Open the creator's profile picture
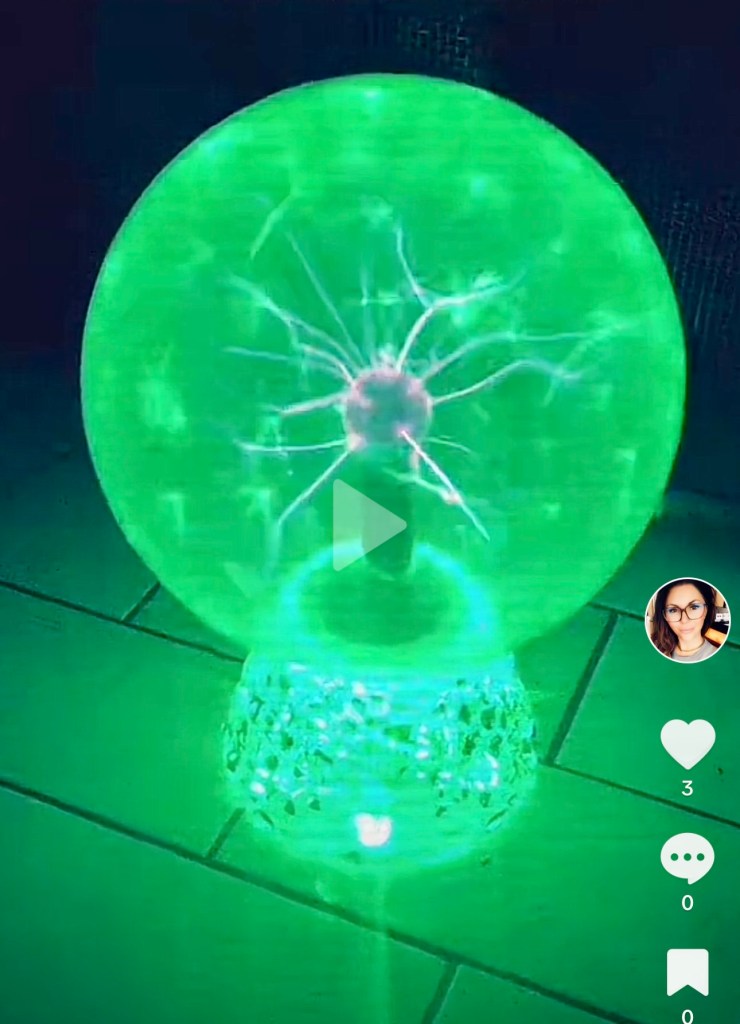 [x=687, y=620]
